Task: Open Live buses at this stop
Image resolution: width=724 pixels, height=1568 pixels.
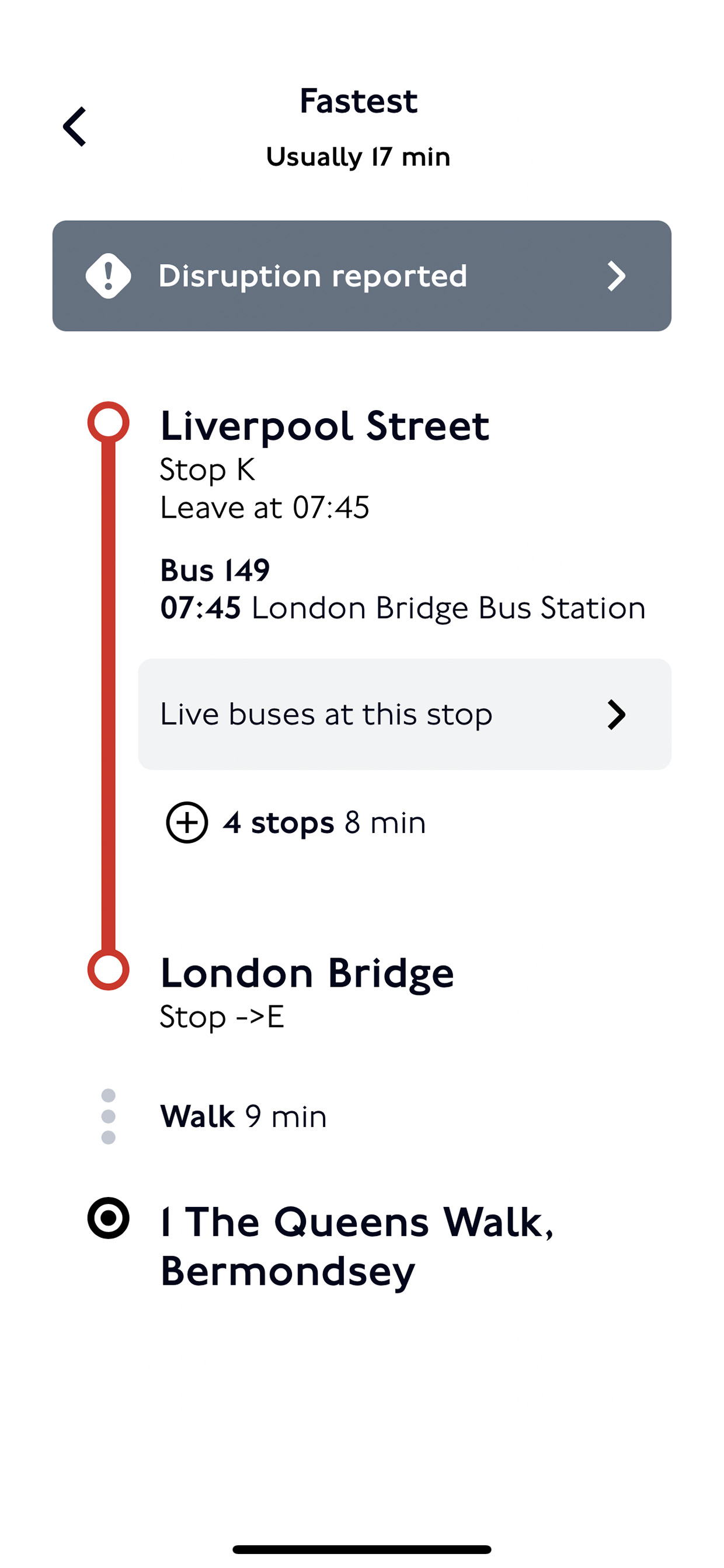Action: click(x=405, y=714)
